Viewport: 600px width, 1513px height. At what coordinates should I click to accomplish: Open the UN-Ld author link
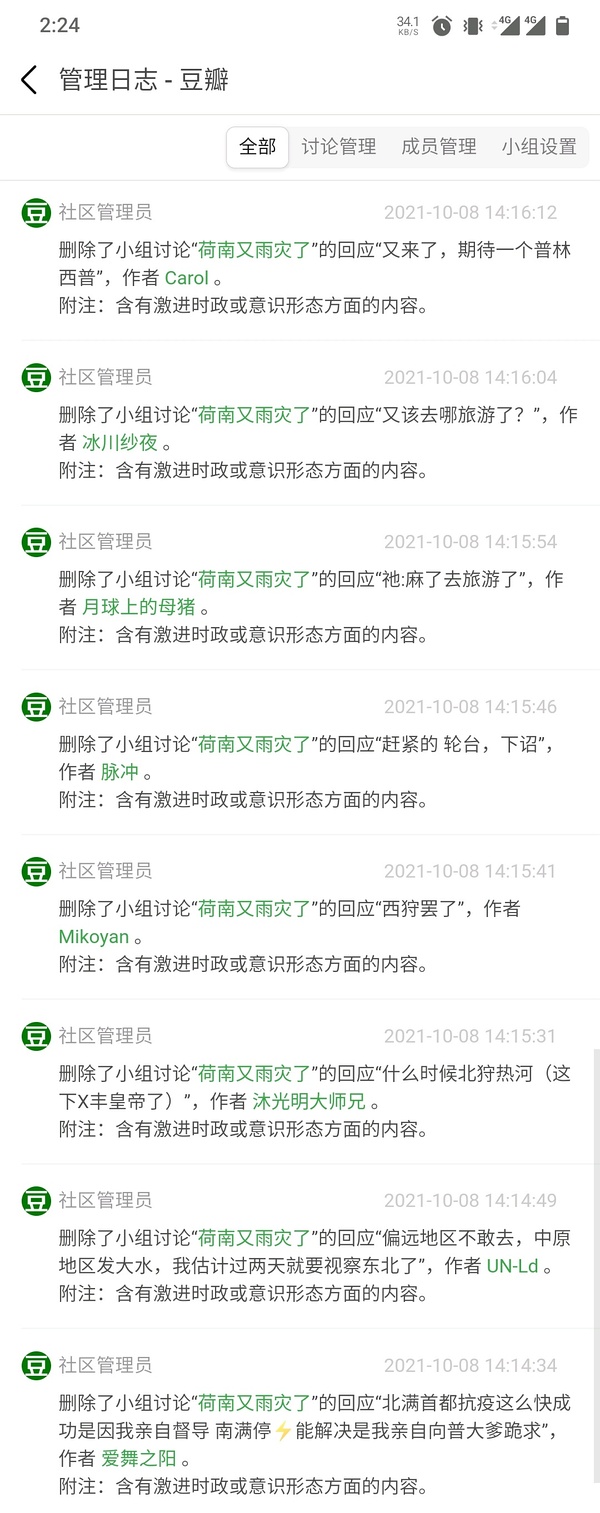click(x=512, y=1266)
